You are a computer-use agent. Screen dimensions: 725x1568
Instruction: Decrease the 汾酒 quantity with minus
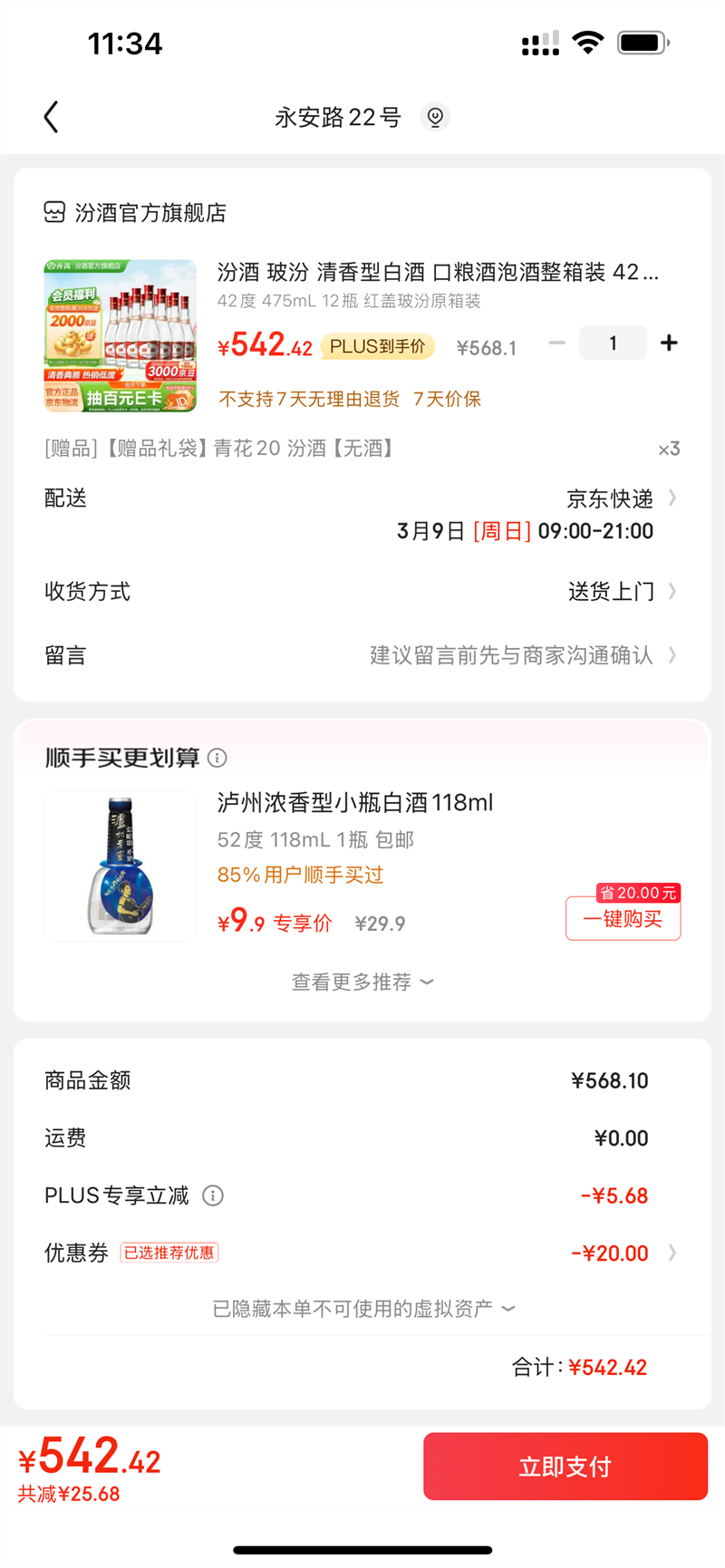pos(557,343)
